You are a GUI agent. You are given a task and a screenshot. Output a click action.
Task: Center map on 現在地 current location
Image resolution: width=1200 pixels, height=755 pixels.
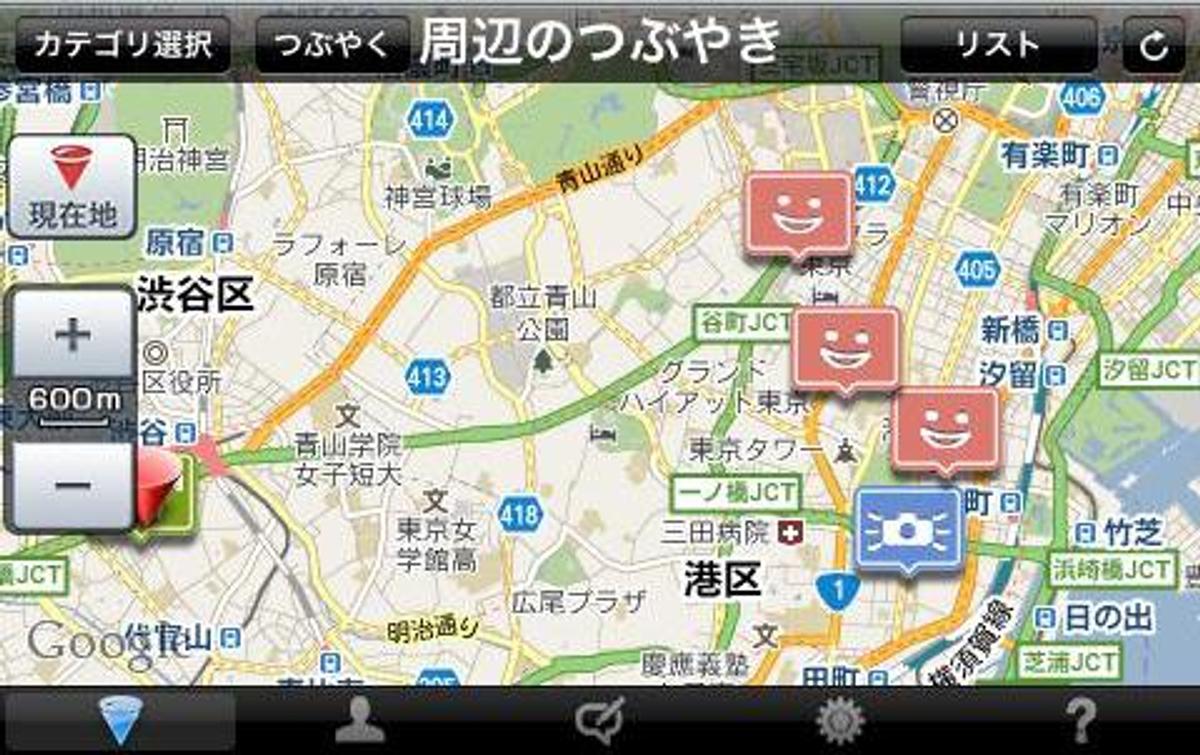pos(72,187)
